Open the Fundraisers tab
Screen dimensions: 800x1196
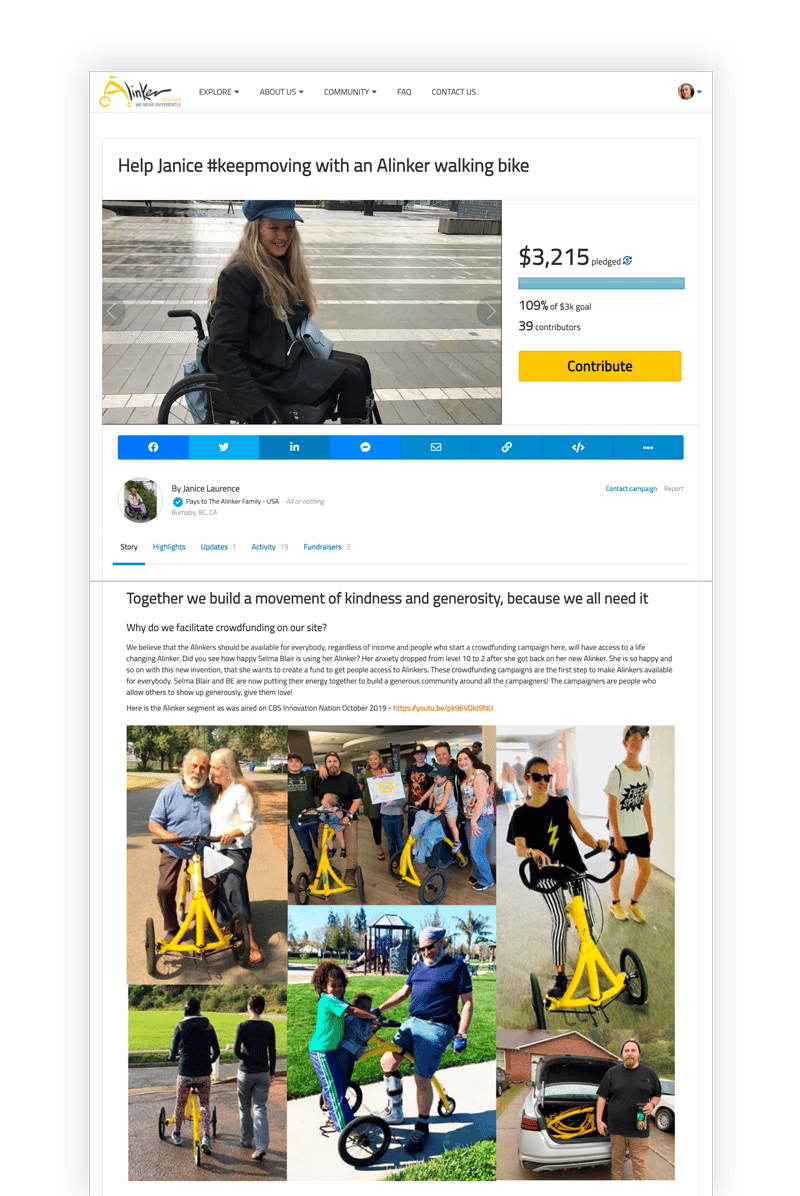[325, 547]
